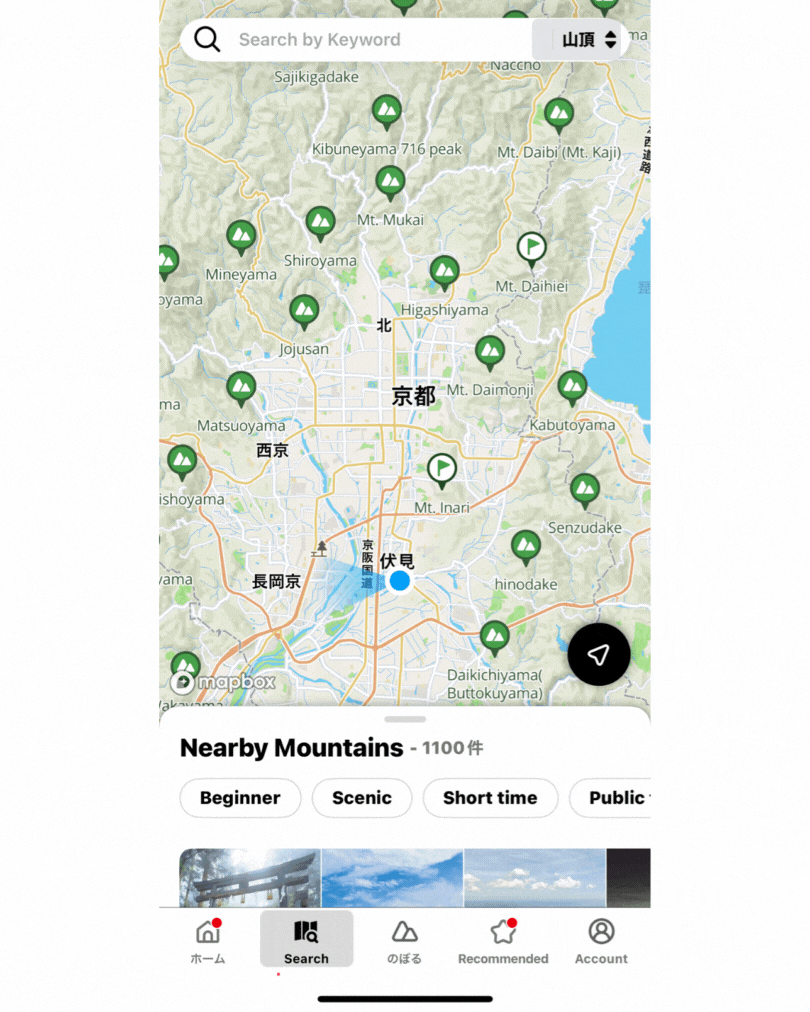Tap the Mt. Daihiei flag marker
Image resolution: width=810 pixels, height=1012 pixels.
(x=532, y=247)
